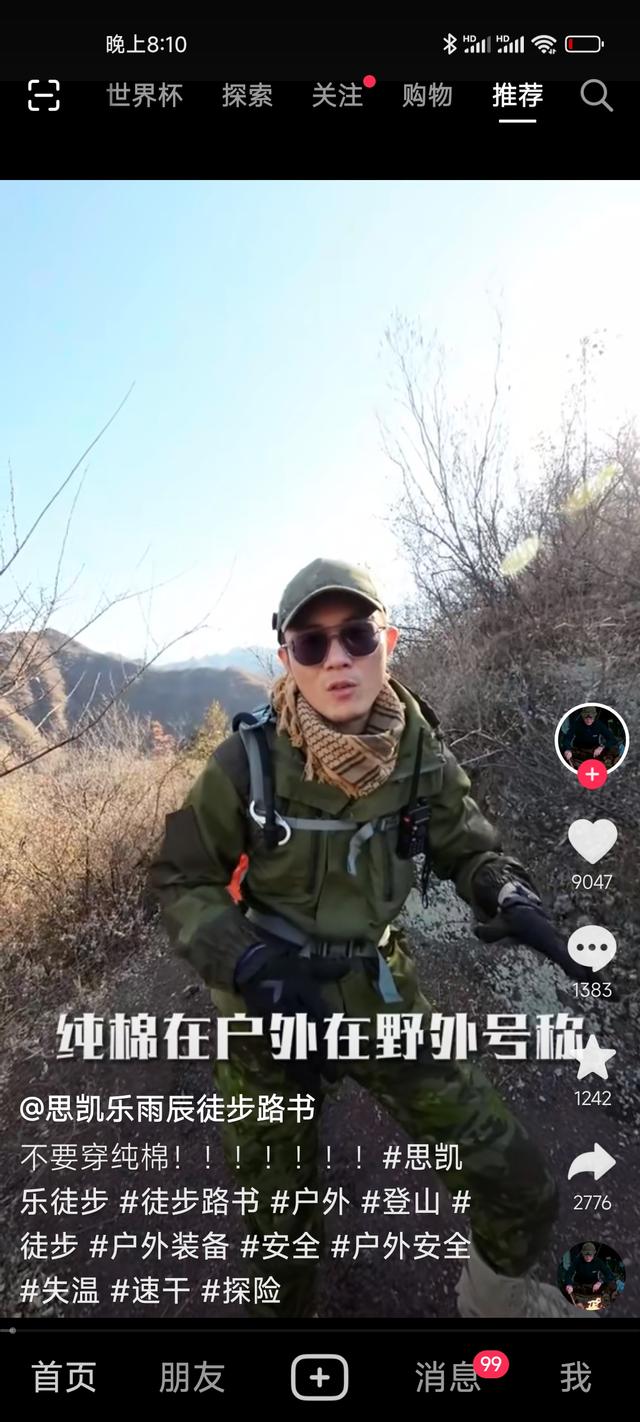The image size is (640, 1422).
Task: Follow the creator via the red plus button
Action: point(592,774)
